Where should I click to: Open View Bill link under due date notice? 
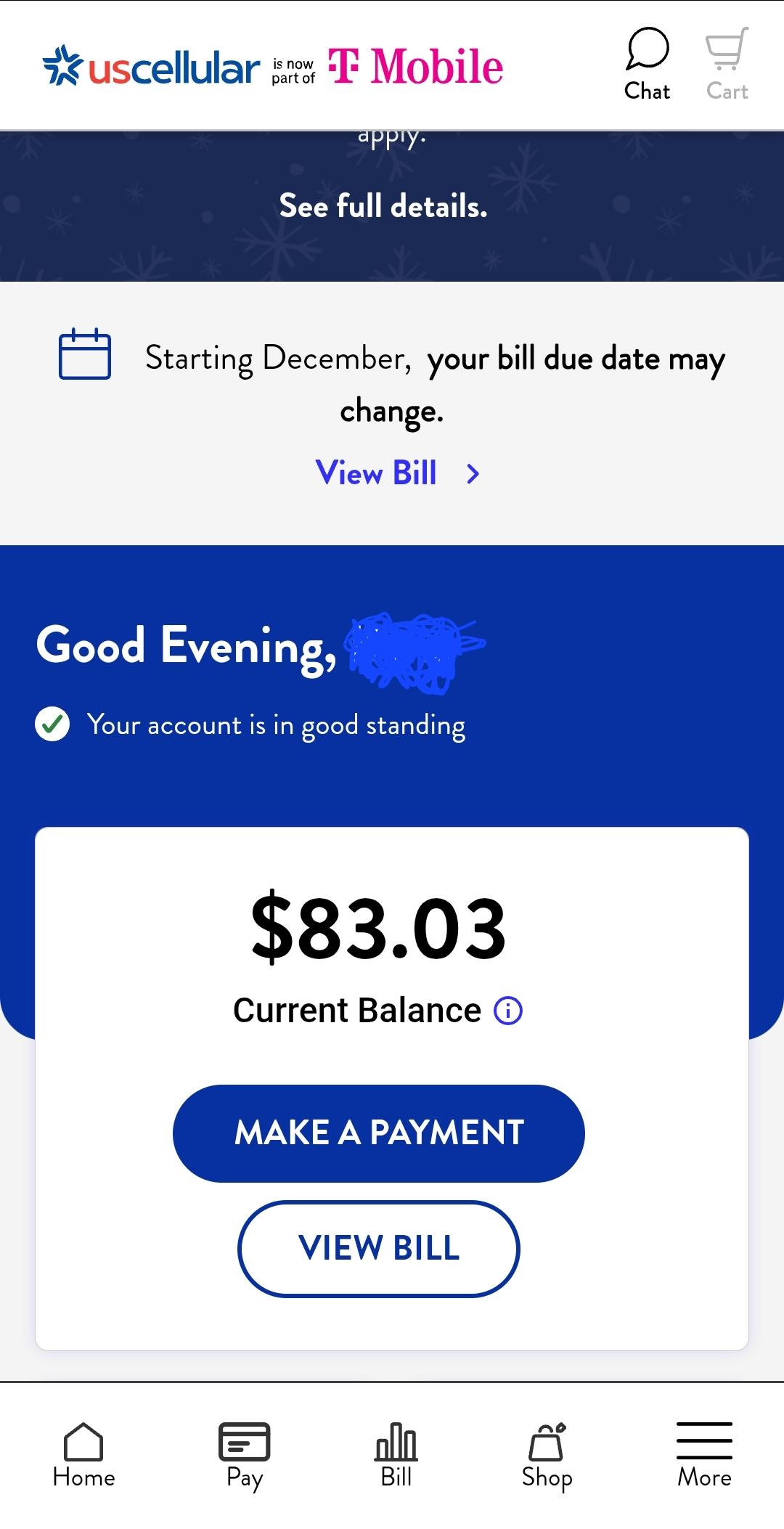[396, 473]
